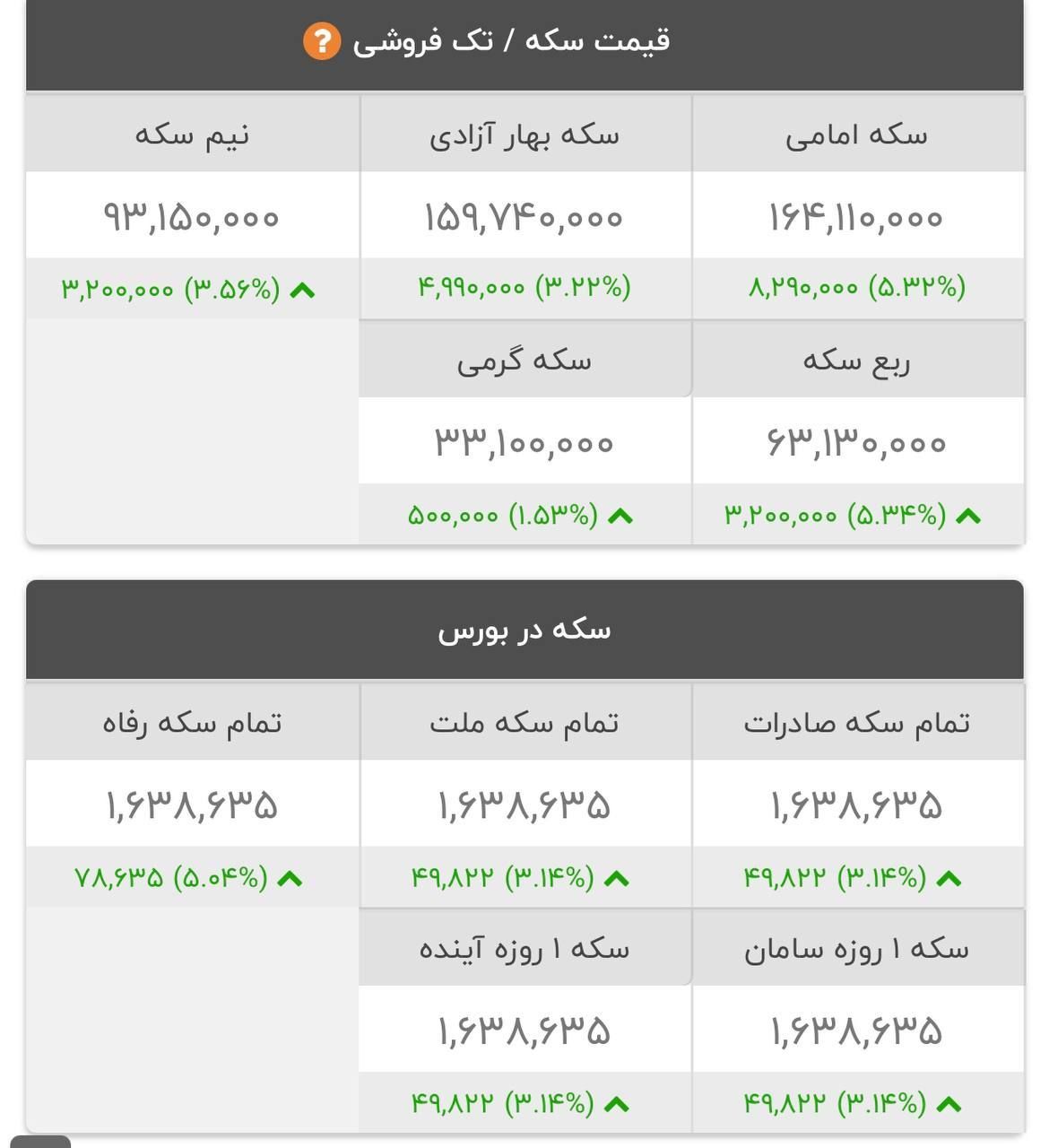
Task: Open the help question mark beside قیمت سکه
Action: (322, 41)
